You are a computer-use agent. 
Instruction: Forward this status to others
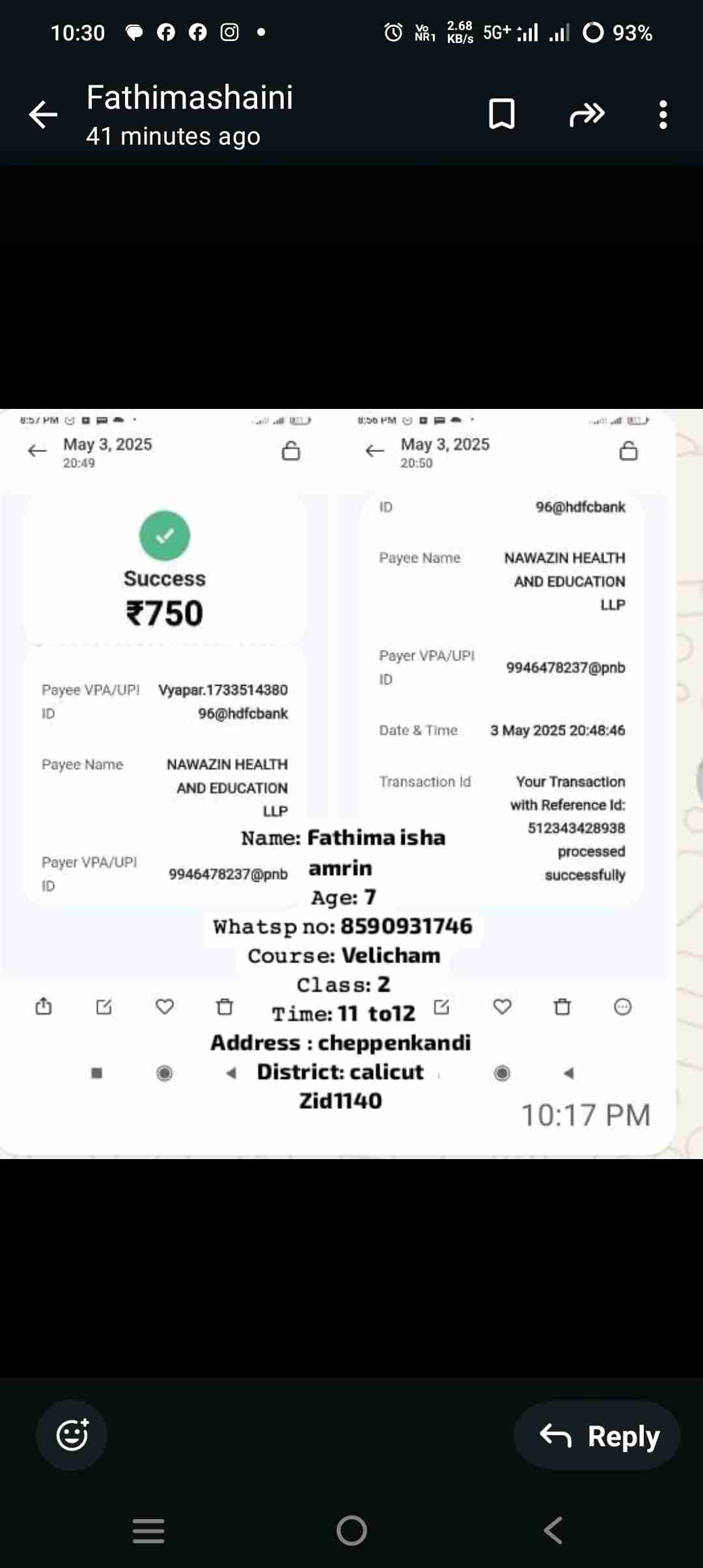pyautogui.click(x=587, y=115)
